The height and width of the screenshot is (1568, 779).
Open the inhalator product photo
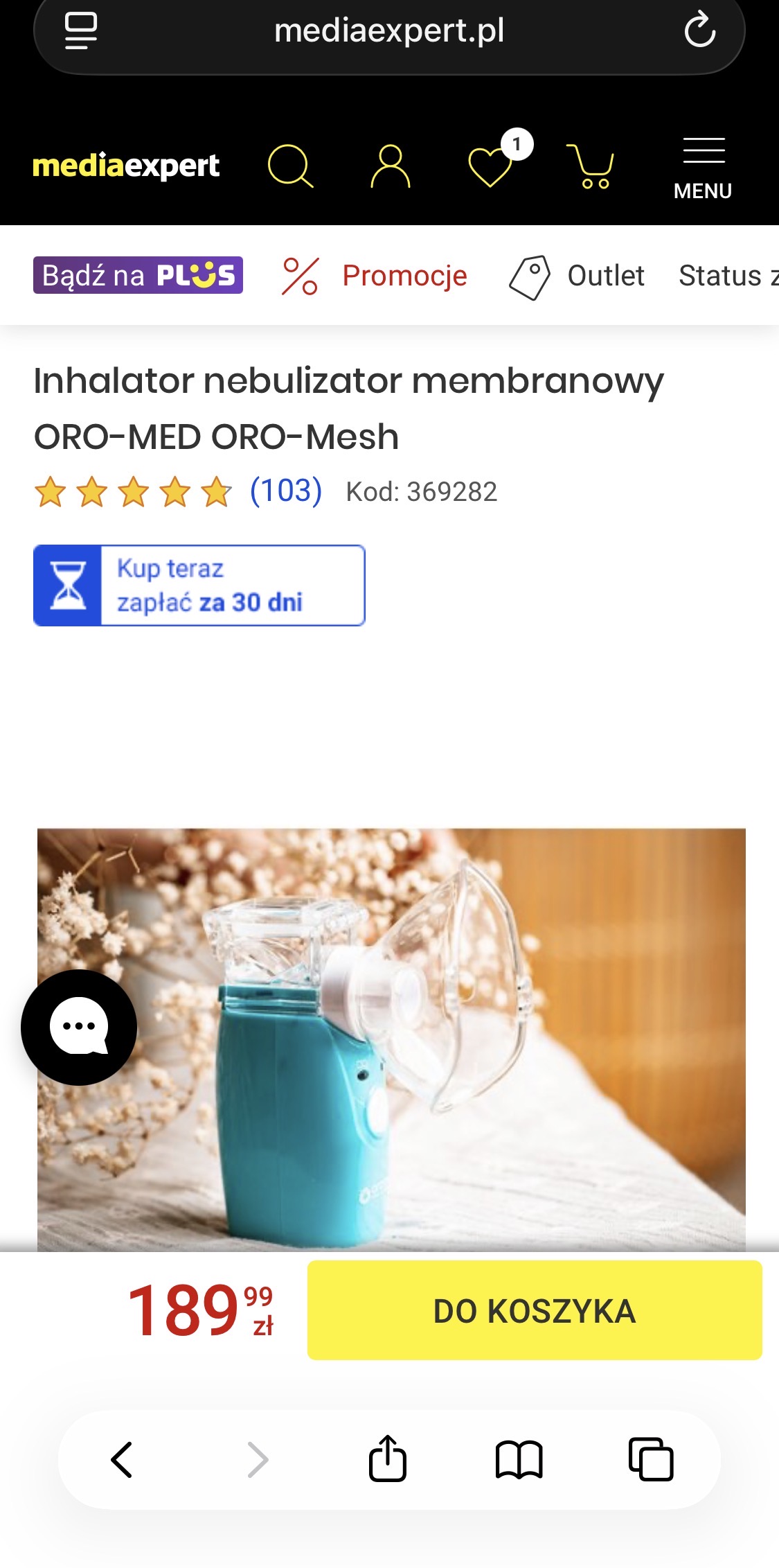click(x=391, y=1039)
